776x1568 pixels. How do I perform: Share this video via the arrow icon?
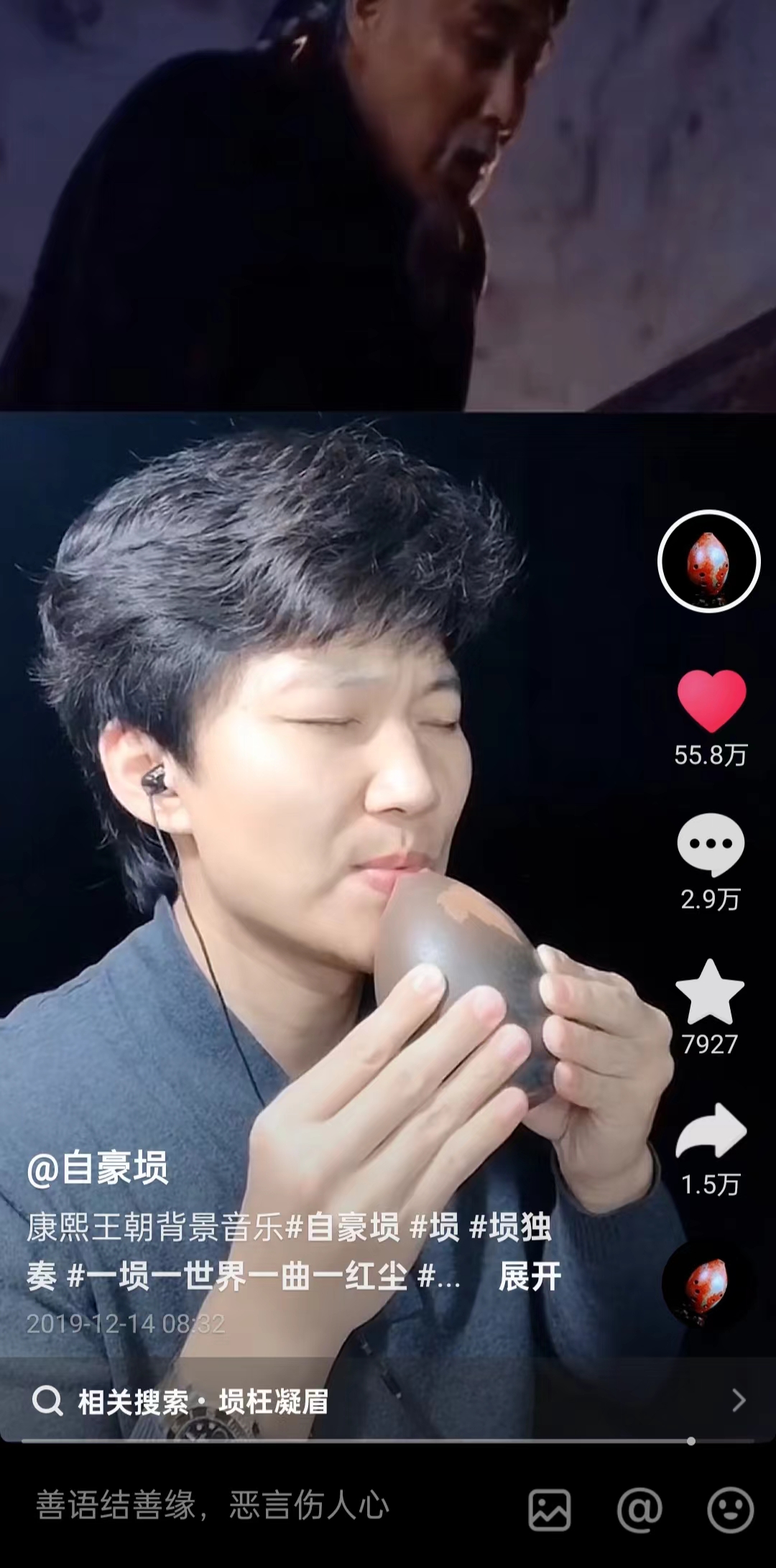[x=711, y=1131]
